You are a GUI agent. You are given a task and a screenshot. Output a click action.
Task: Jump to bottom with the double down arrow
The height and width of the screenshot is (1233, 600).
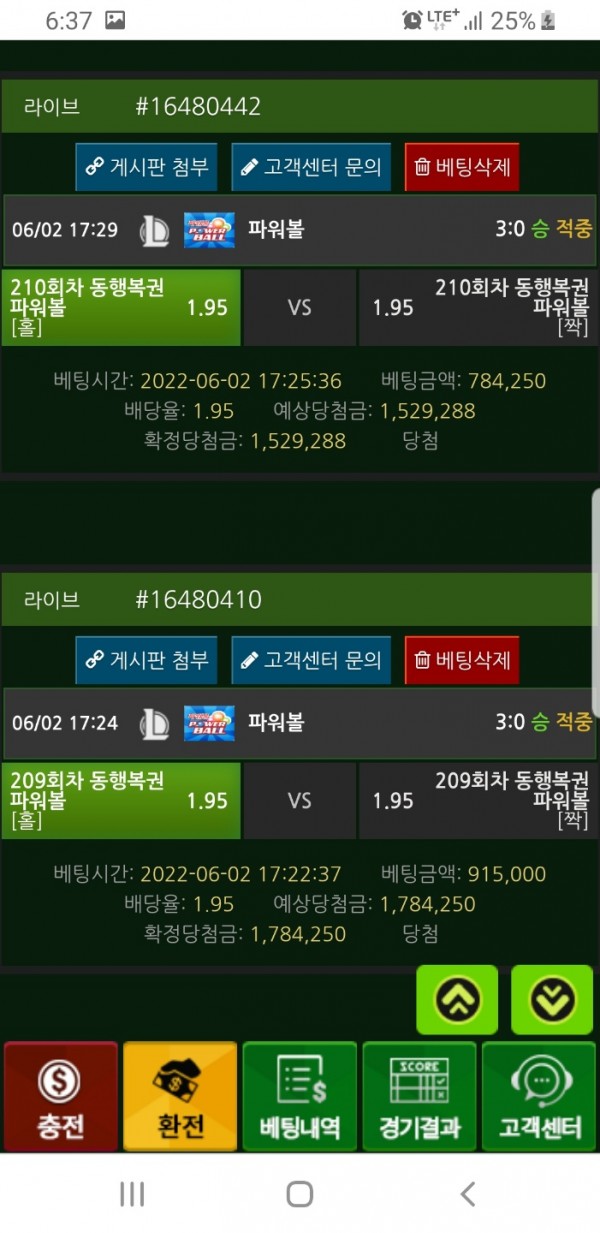click(551, 999)
